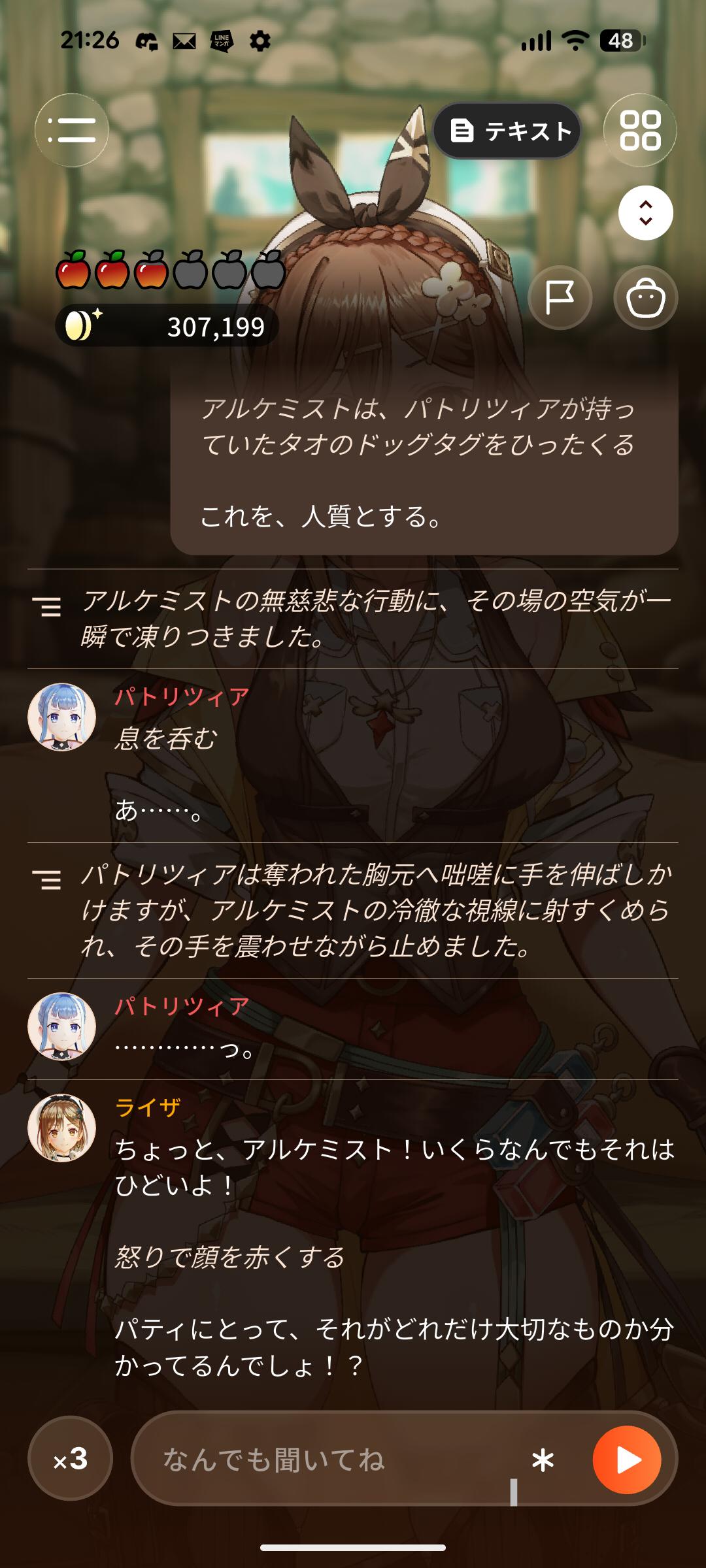Tap the asterisk action icon
706x1568 pixels.
click(x=543, y=1460)
